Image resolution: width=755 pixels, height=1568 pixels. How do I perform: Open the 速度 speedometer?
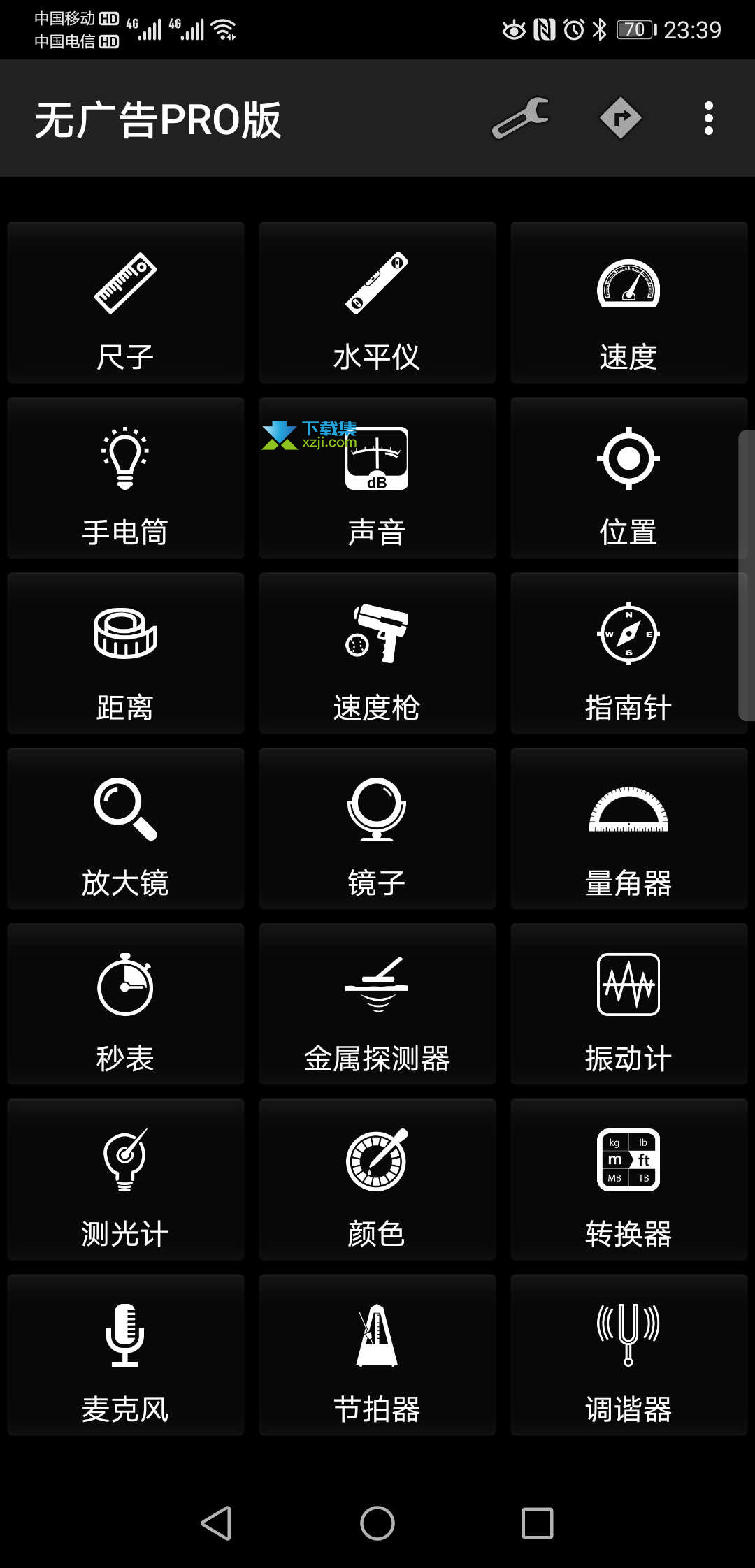tap(629, 303)
